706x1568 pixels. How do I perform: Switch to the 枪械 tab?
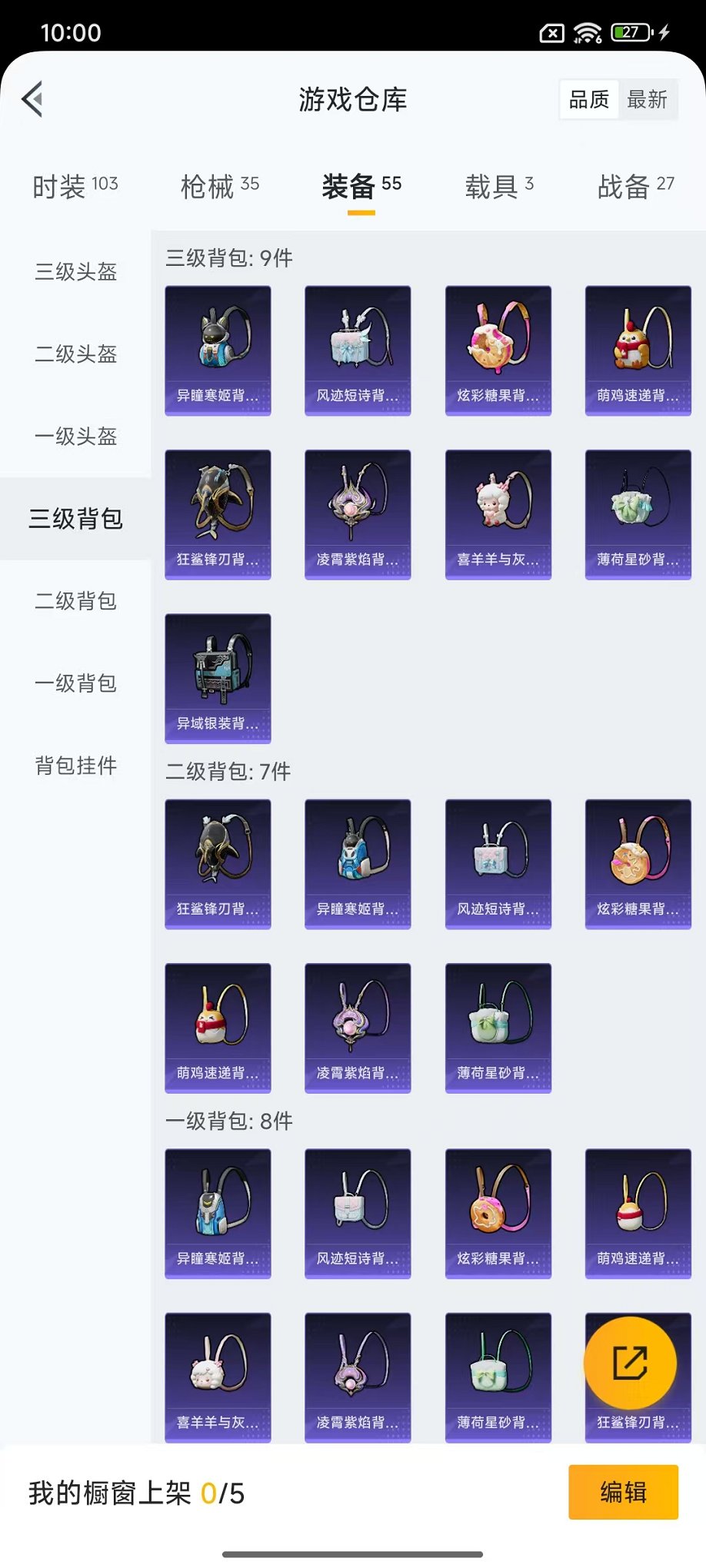point(219,186)
